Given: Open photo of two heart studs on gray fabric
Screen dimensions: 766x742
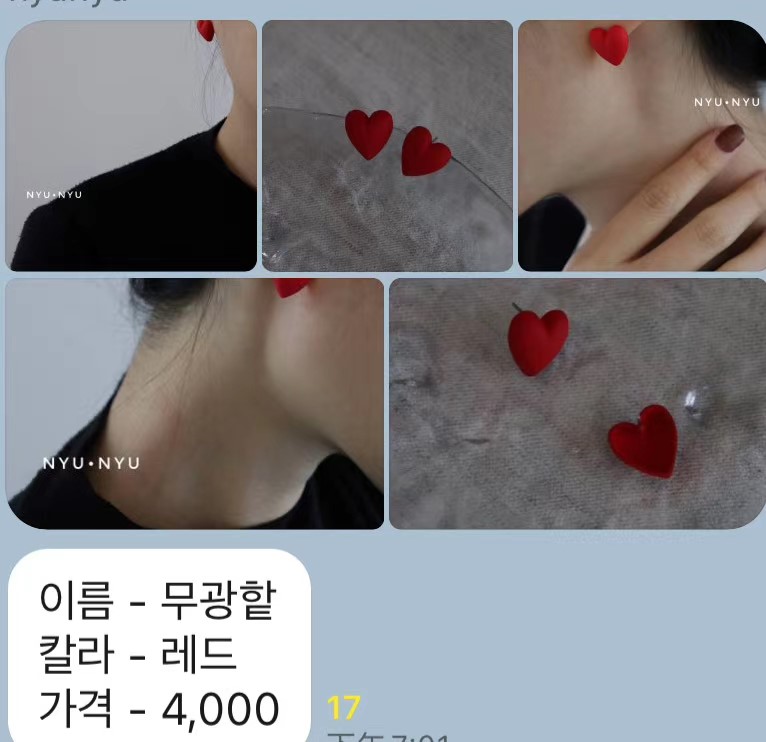Looking at the screenshot, I should coord(577,403).
